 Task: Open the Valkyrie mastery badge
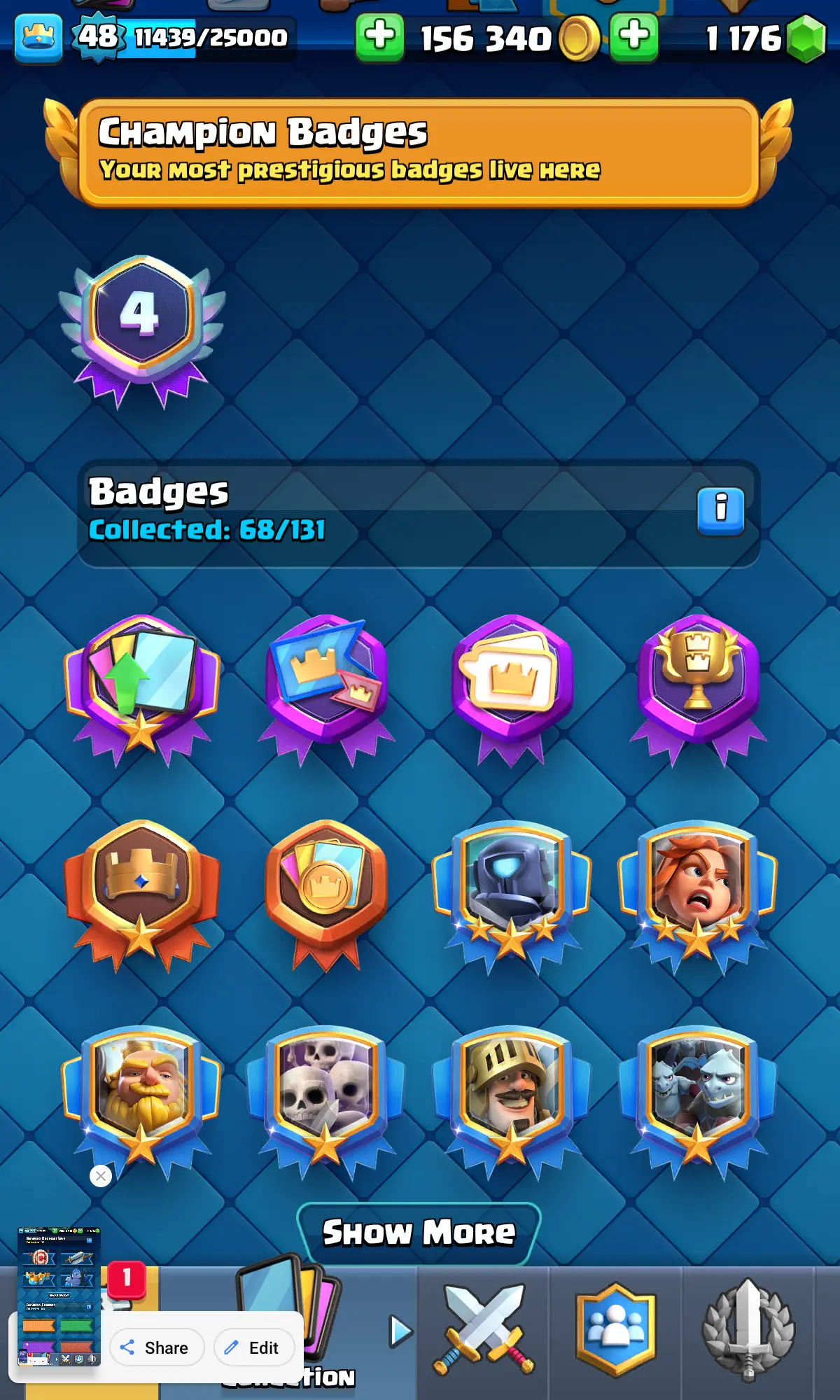(698, 888)
